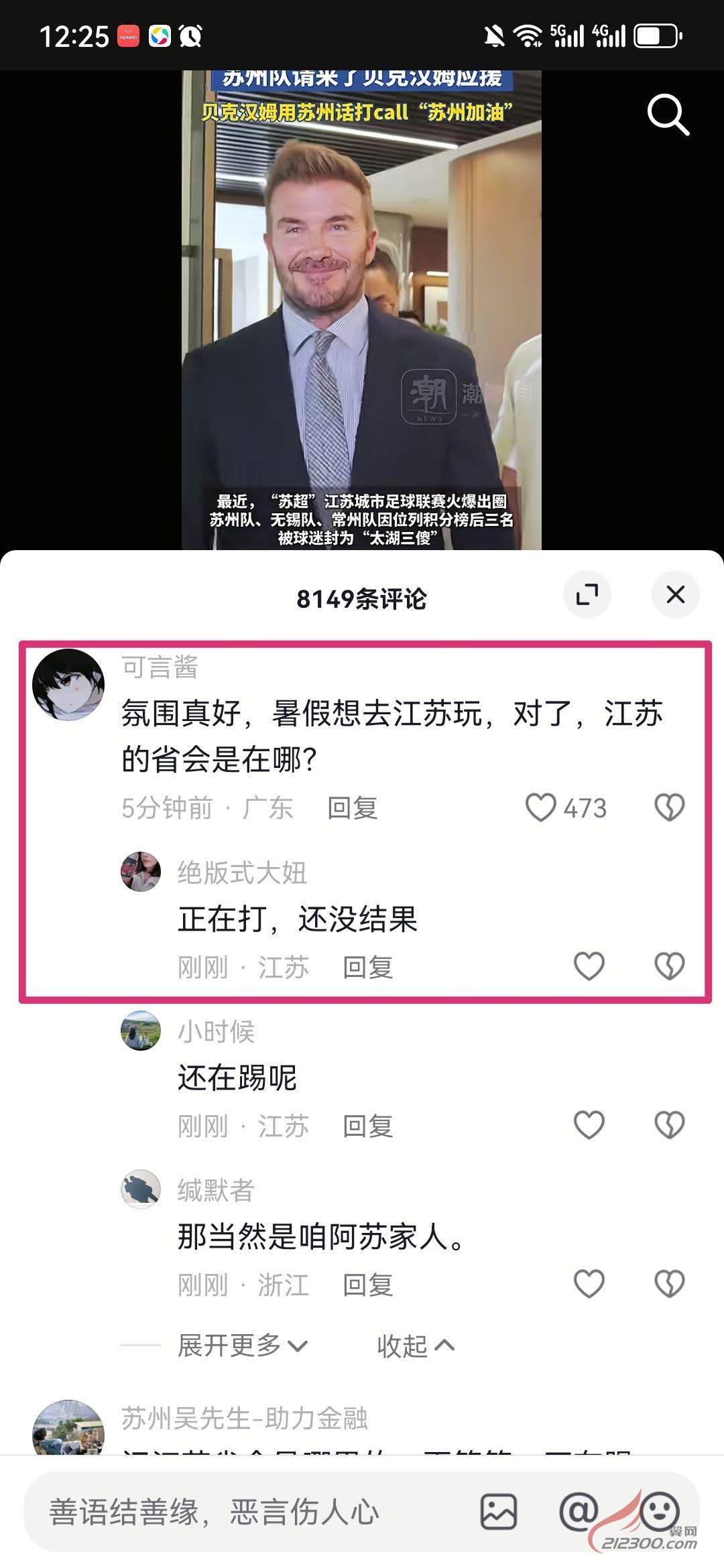This screenshot has height=1568, width=724.
Task: Open the search magnifier icon
Action: tap(668, 115)
